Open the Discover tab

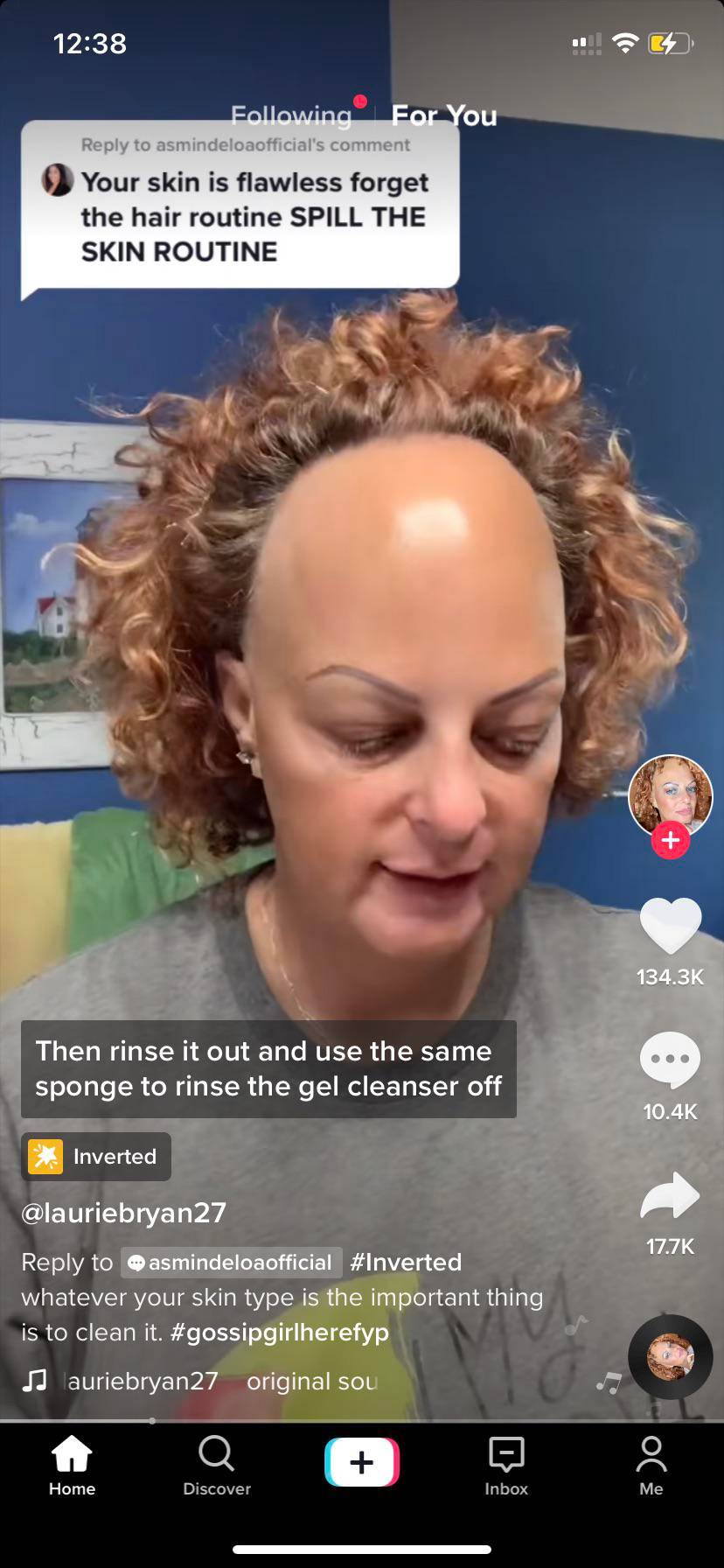click(217, 1464)
